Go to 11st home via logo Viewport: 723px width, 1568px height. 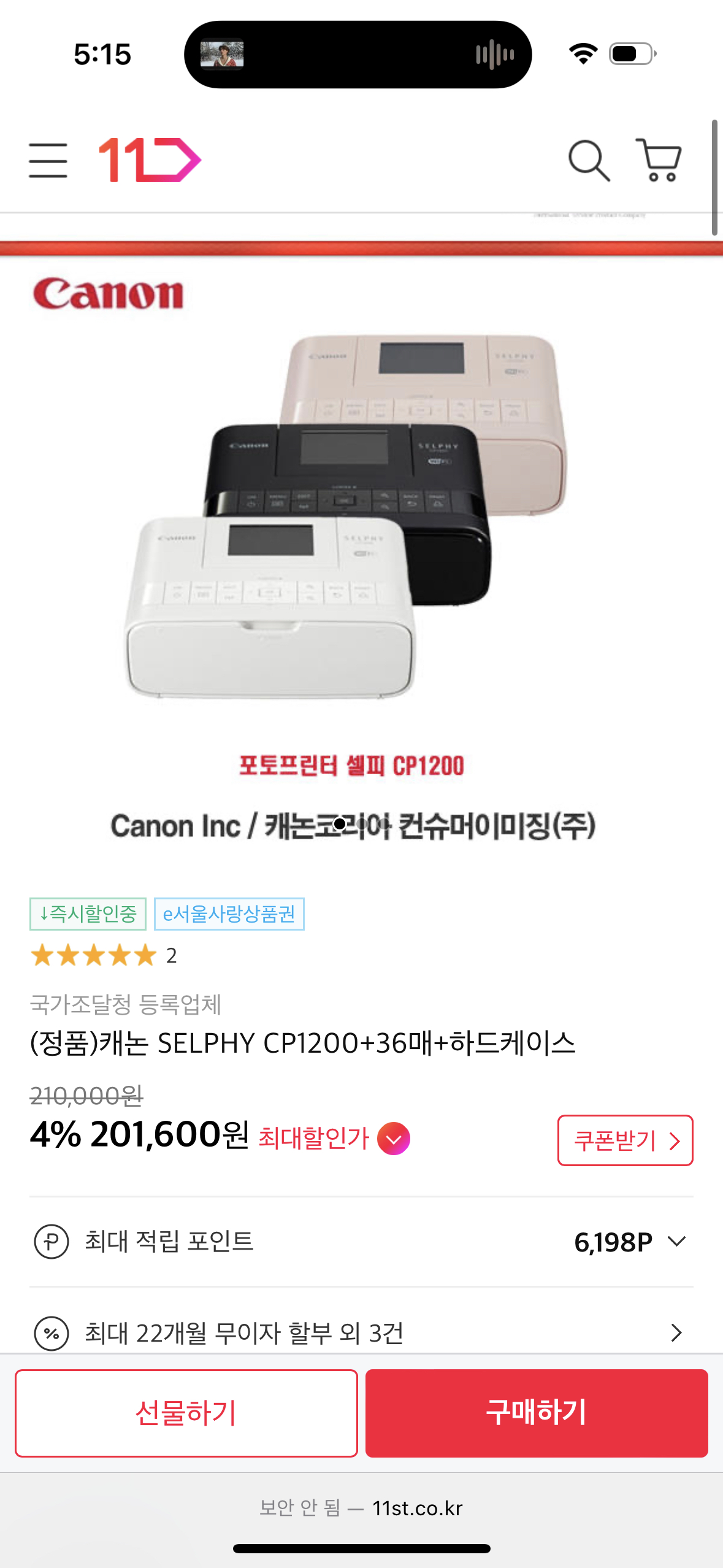click(x=150, y=160)
